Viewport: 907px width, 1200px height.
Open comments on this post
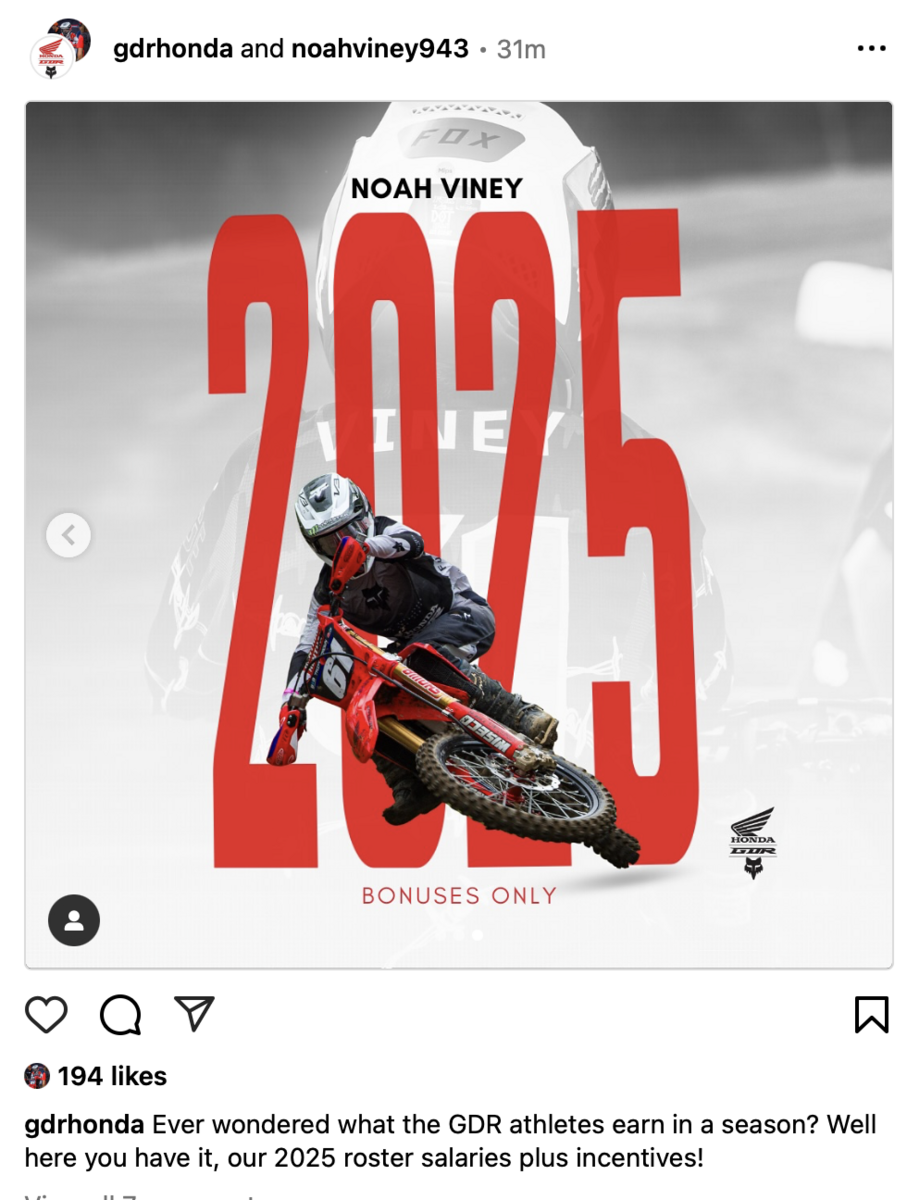pyautogui.click(x=121, y=1015)
